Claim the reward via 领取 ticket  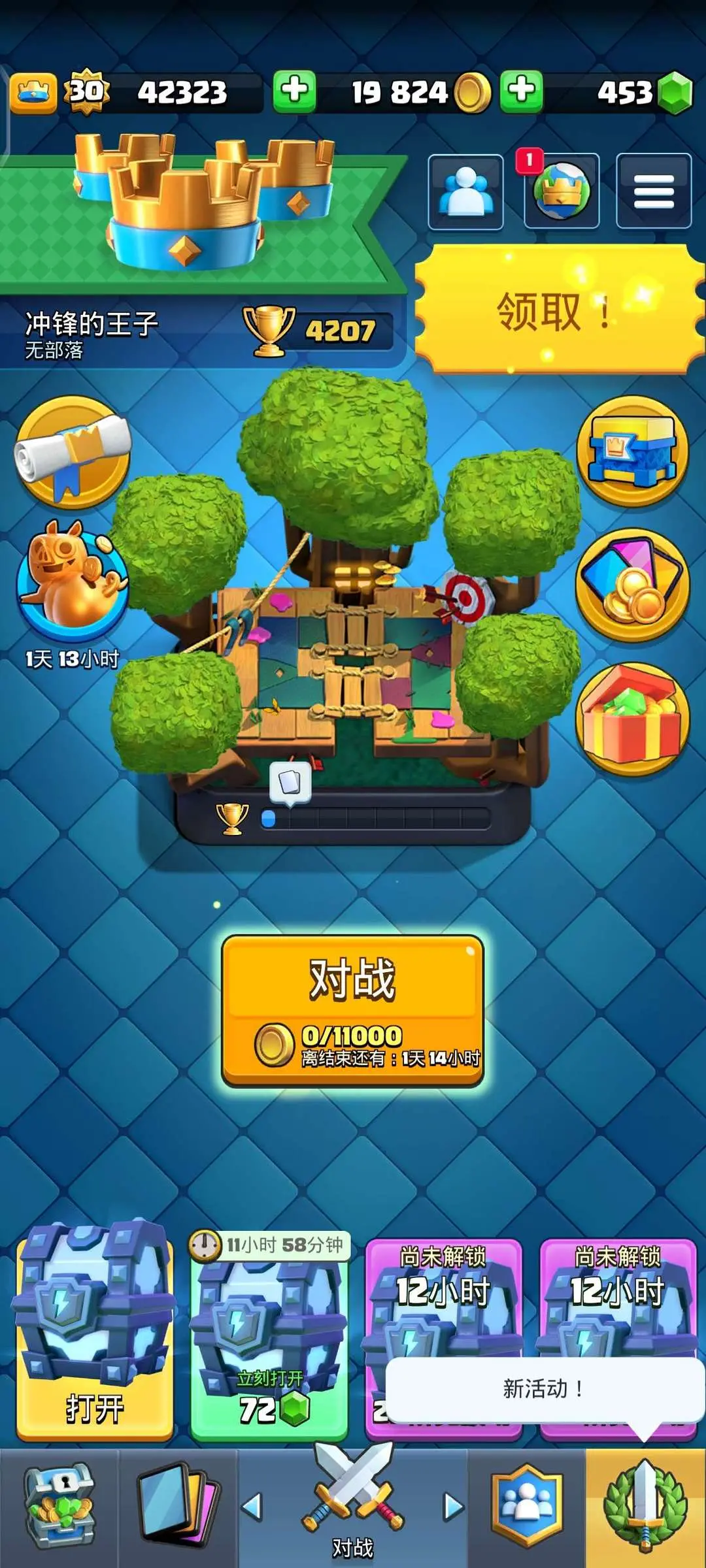point(559,310)
